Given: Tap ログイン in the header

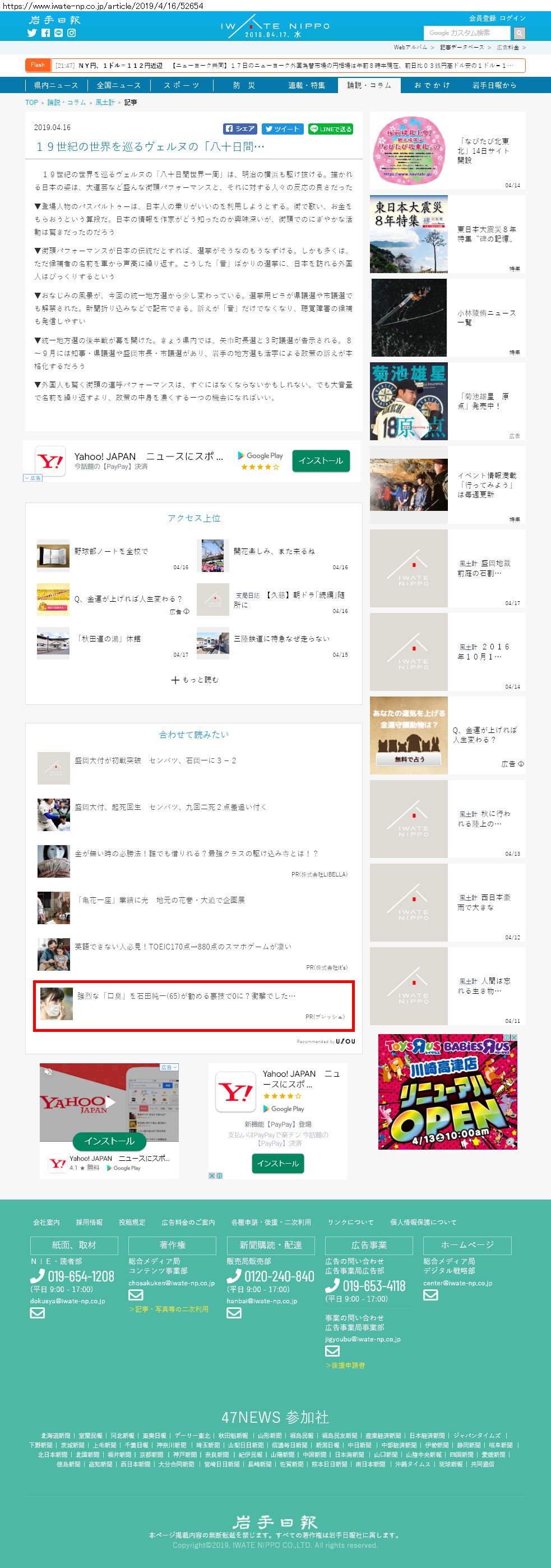Looking at the screenshot, I should point(513,19).
